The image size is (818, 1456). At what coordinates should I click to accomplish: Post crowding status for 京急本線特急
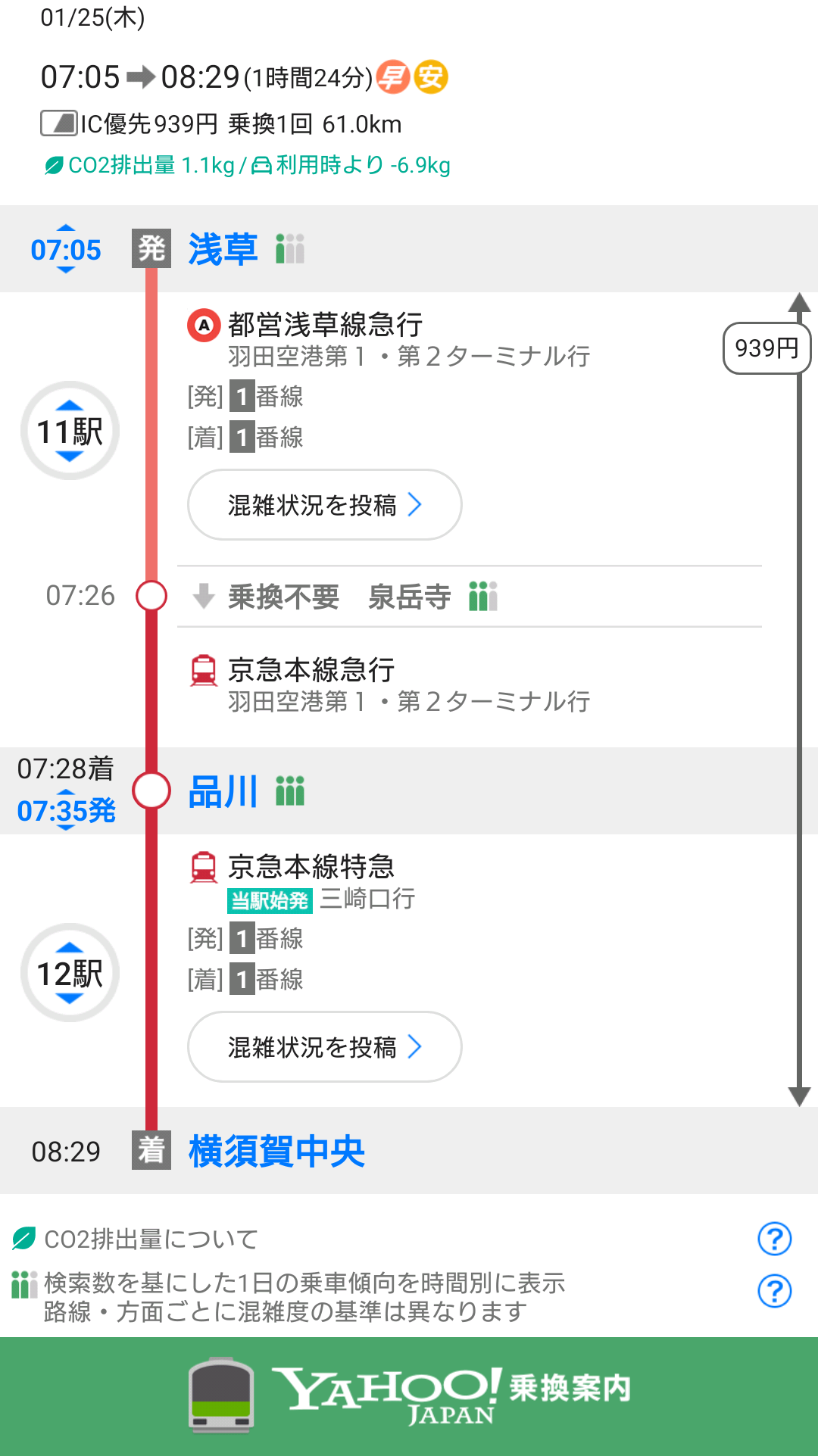coord(324,1047)
